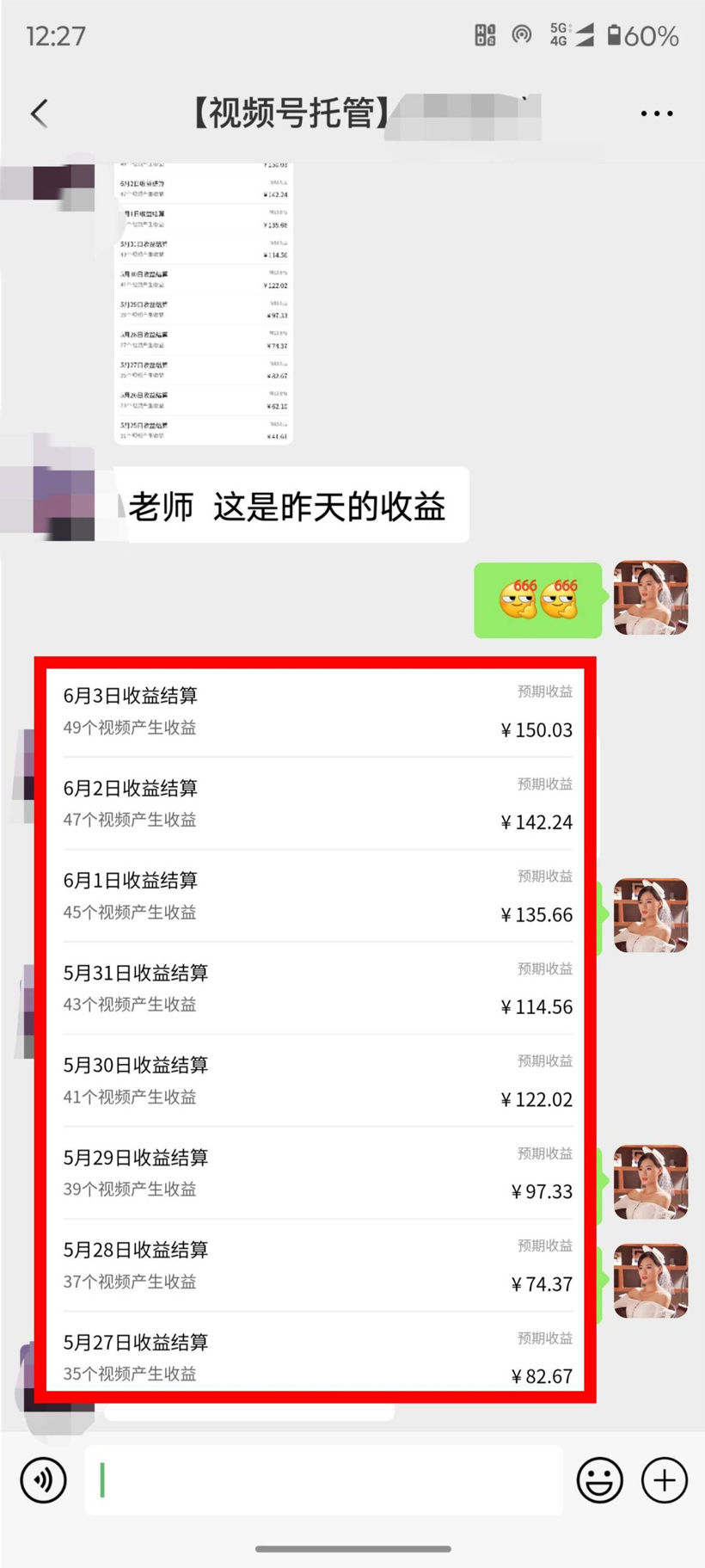Focus the message text field
This screenshot has width=705, height=1568.
tap(323, 1479)
